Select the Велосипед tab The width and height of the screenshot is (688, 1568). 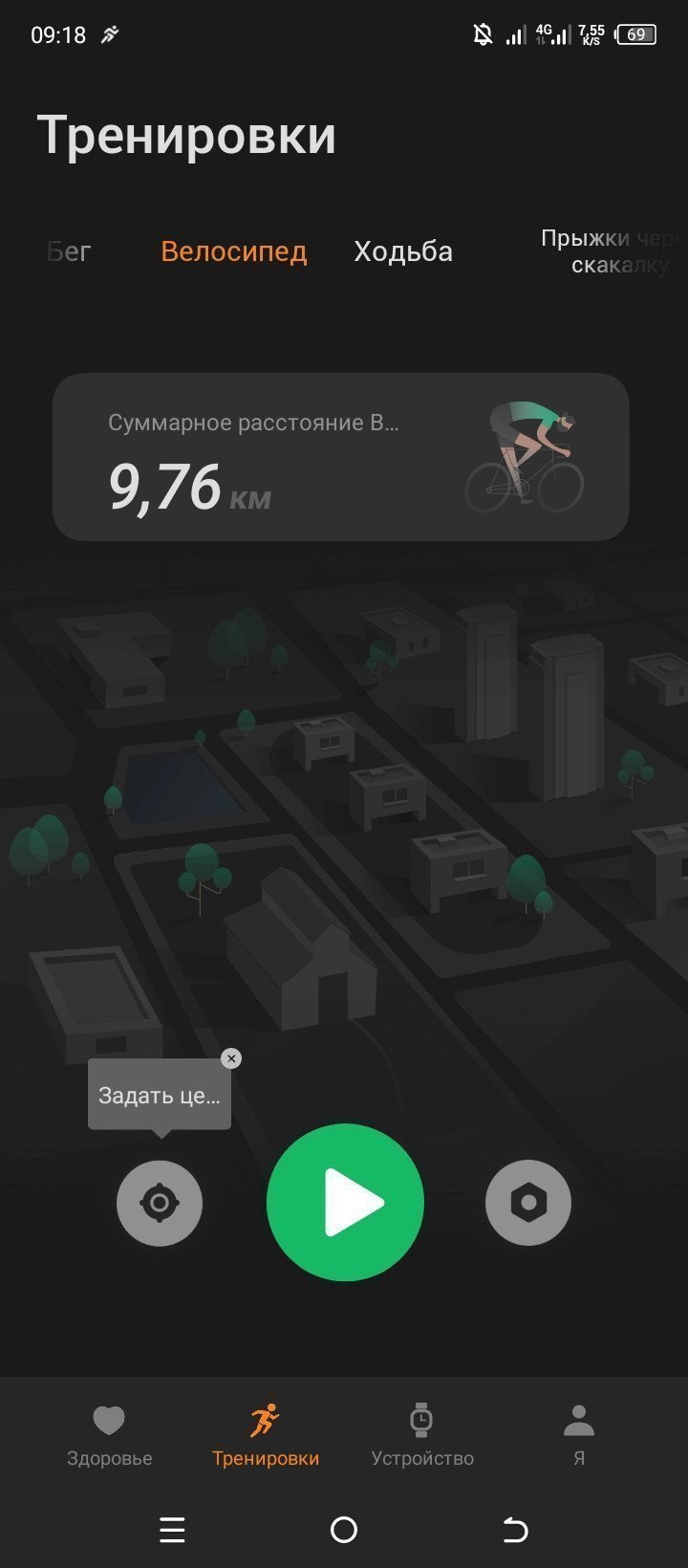(x=234, y=251)
